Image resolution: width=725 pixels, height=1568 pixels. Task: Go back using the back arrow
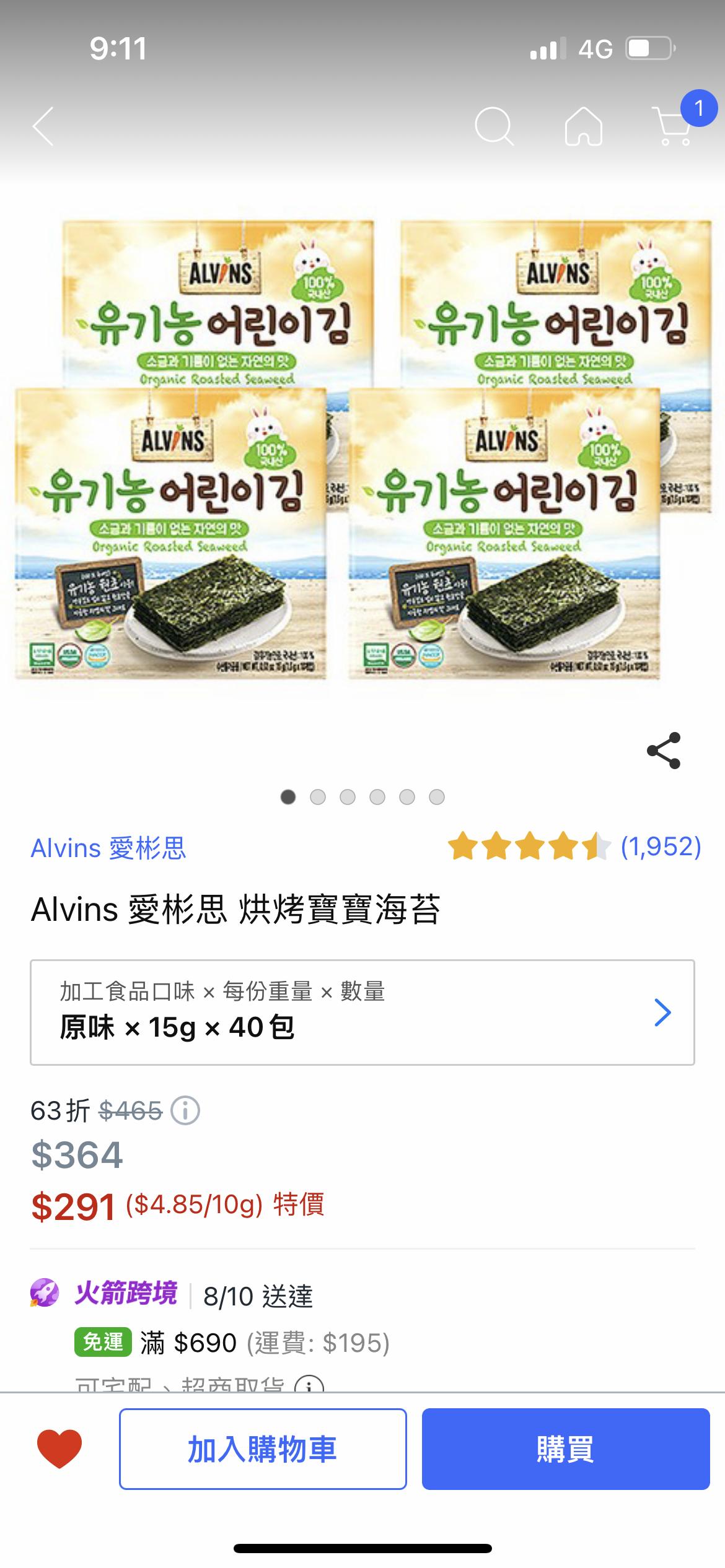[x=43, y=126]
